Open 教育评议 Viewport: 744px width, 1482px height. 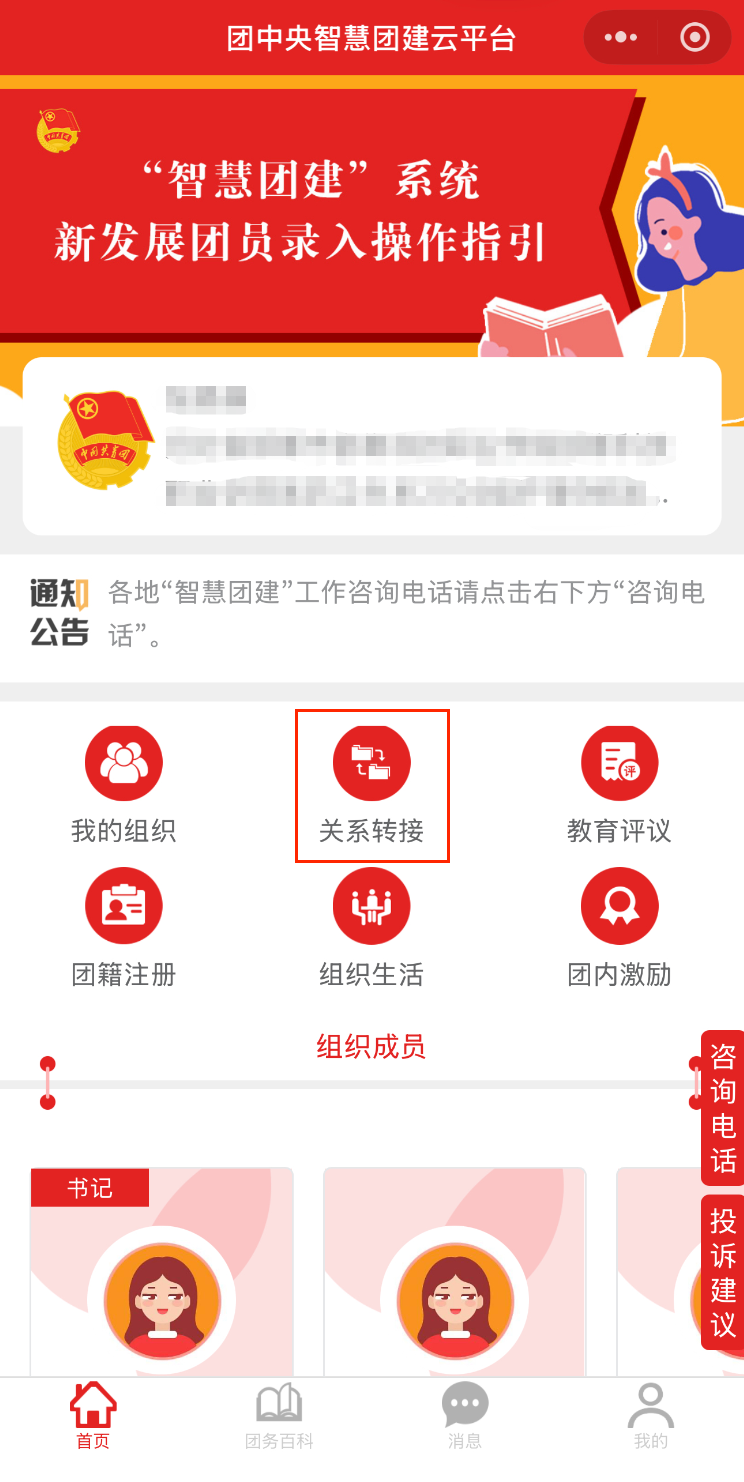click(x=619, y=786)
